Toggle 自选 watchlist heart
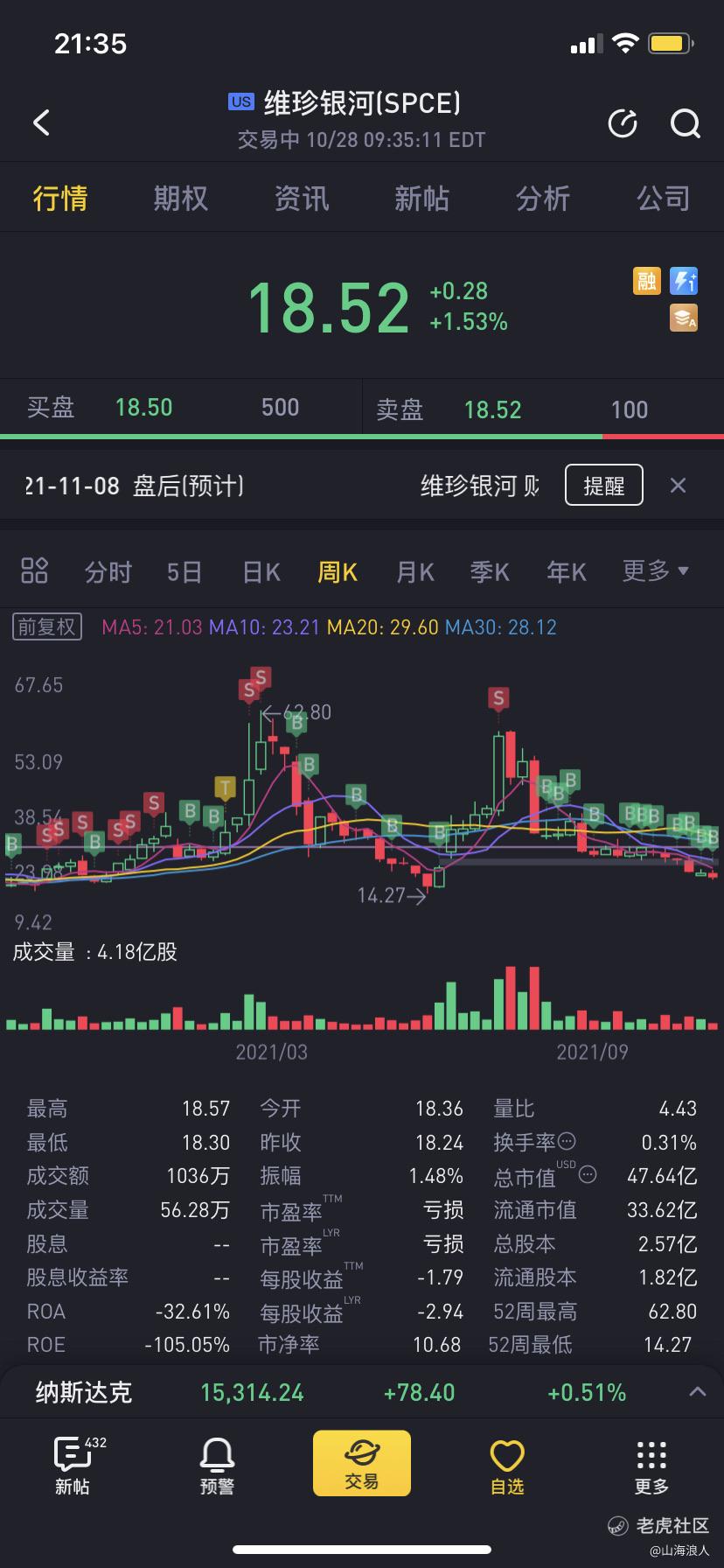724x1568 pixels. click(507, 1466)
